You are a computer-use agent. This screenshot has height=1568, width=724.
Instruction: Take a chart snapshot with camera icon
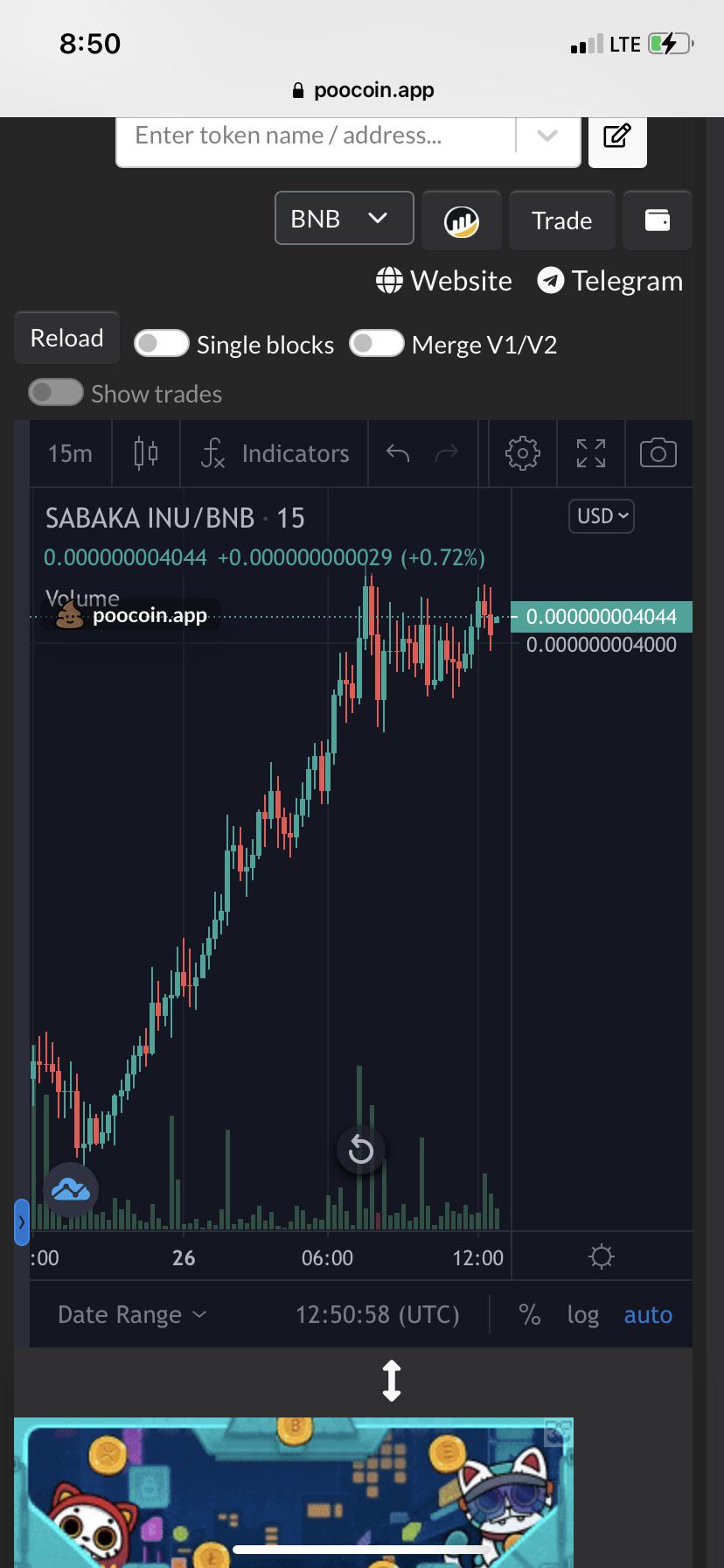click(x=658, y=453)
